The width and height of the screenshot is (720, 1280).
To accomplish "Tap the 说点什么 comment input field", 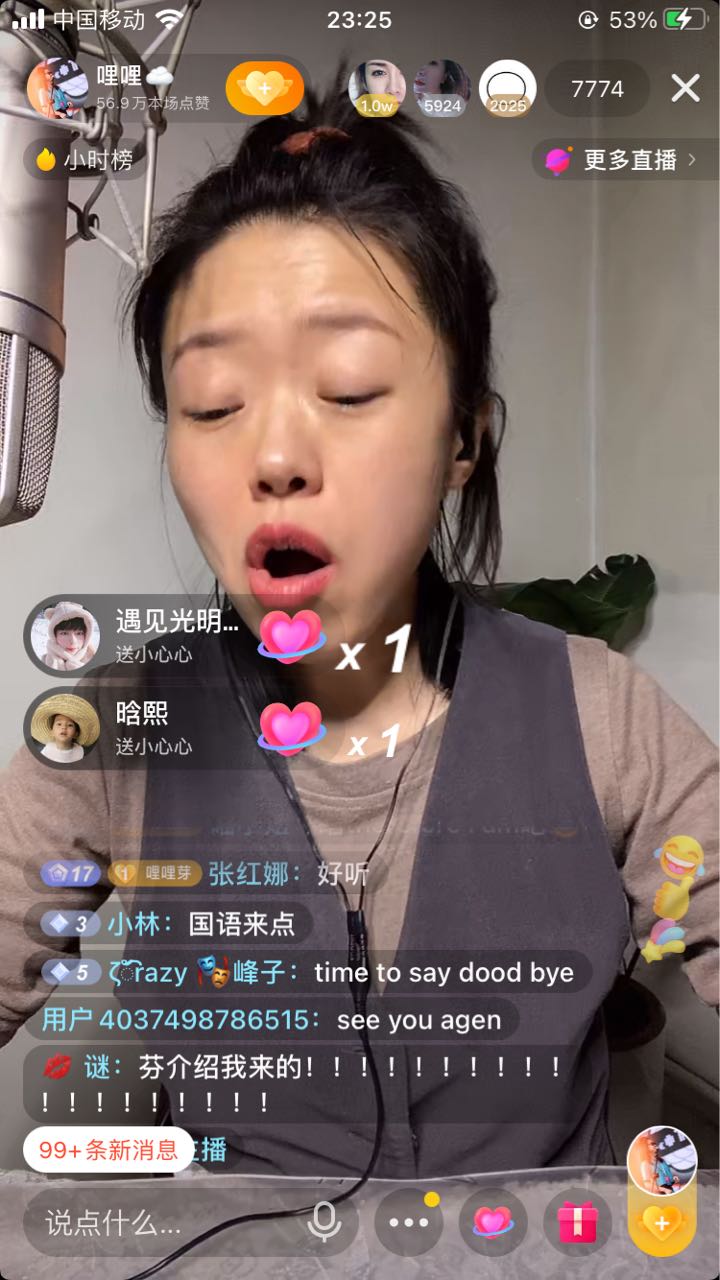I will pyautogui.click(x=170, y=1222).
